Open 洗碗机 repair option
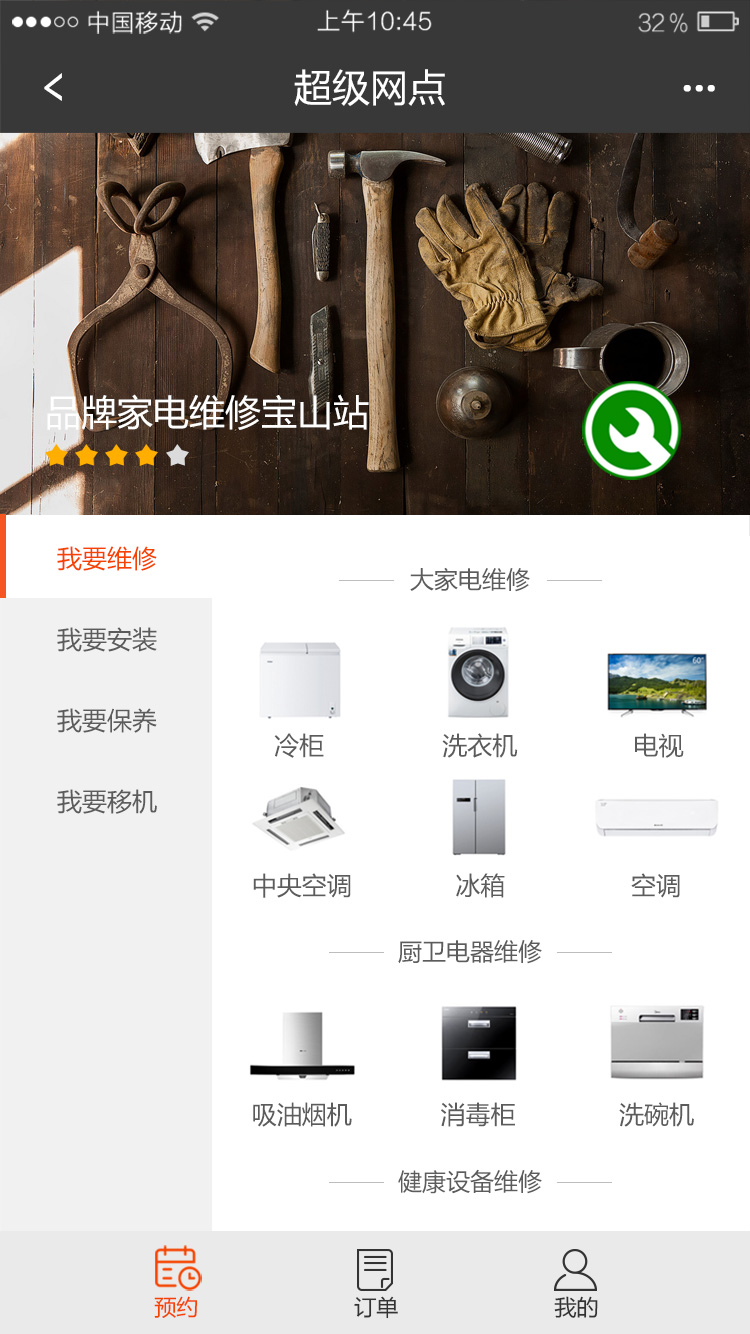 pos(656,1065)
